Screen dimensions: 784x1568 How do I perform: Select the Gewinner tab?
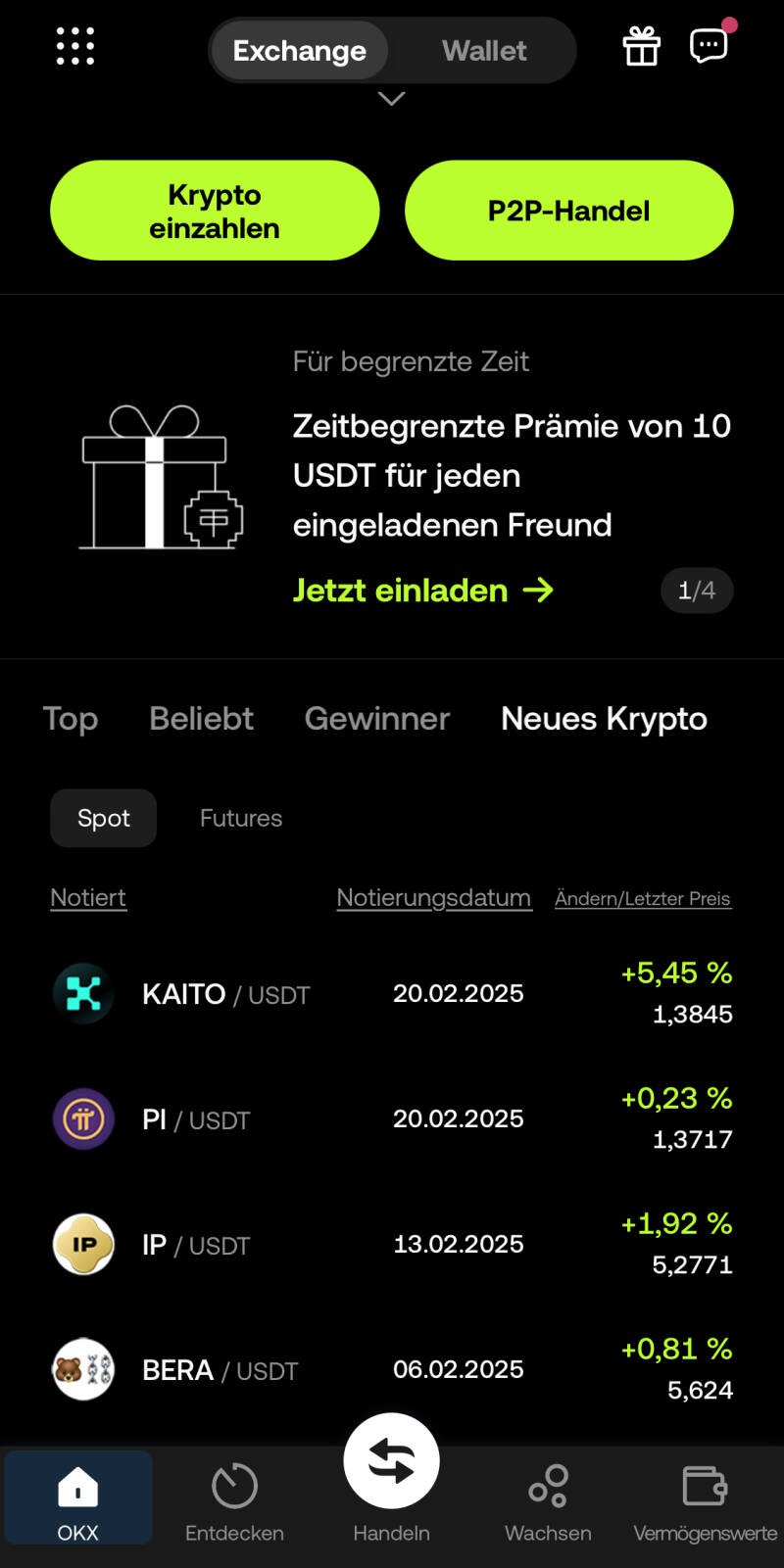coord(377,719)
